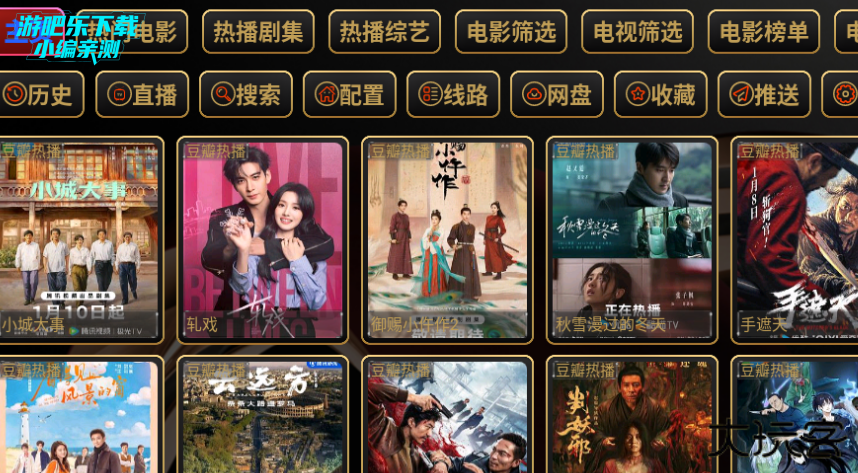Open the 小城大事 poster card
The height and width of the screenshot is (473, 858).
[78, 240]
